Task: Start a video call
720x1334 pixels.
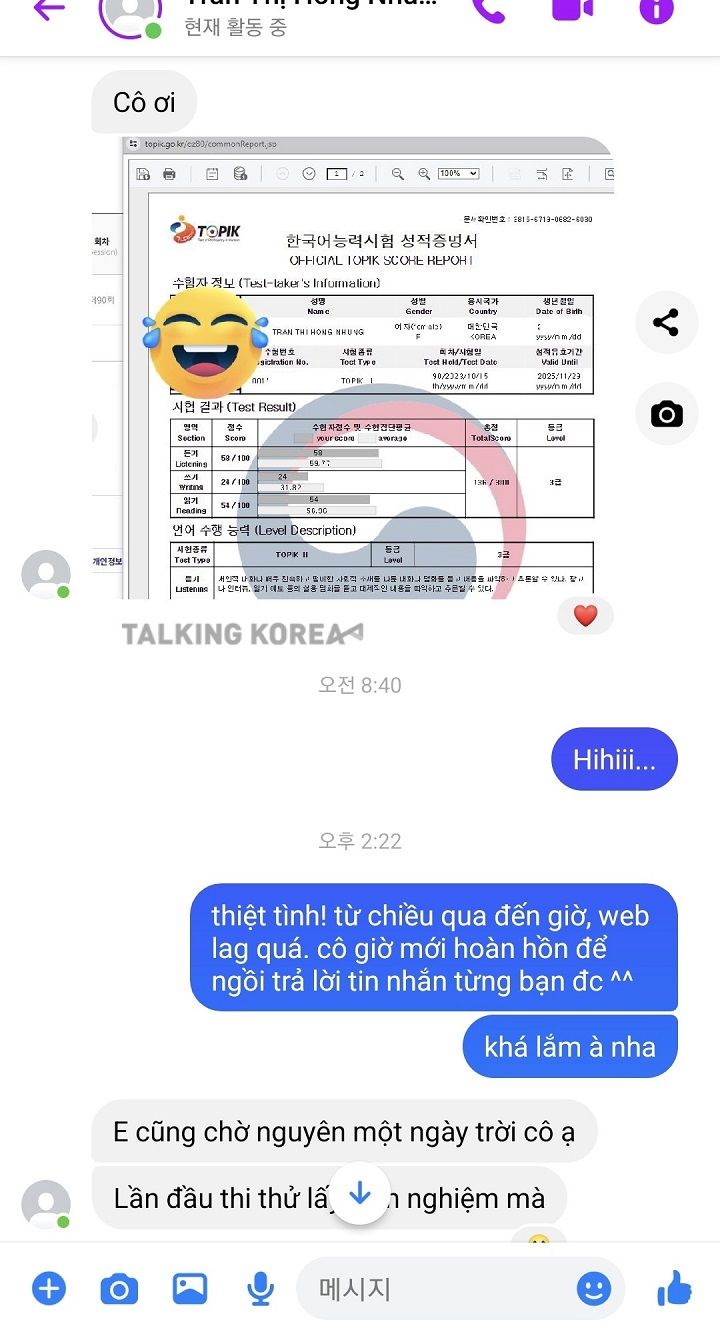Action: 573,10
